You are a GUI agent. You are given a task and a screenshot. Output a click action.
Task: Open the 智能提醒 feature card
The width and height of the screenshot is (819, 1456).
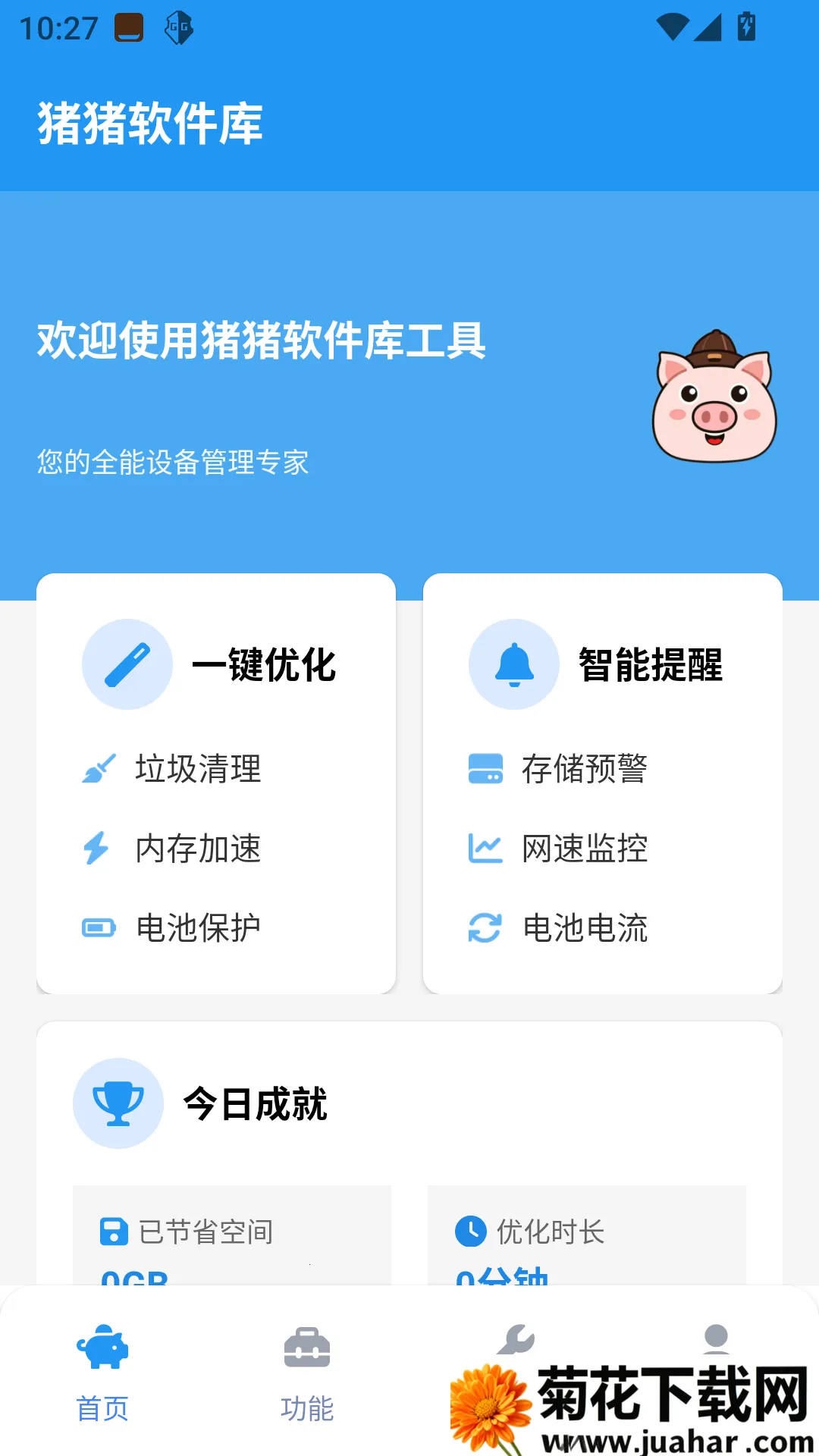(x=603, y=781)
